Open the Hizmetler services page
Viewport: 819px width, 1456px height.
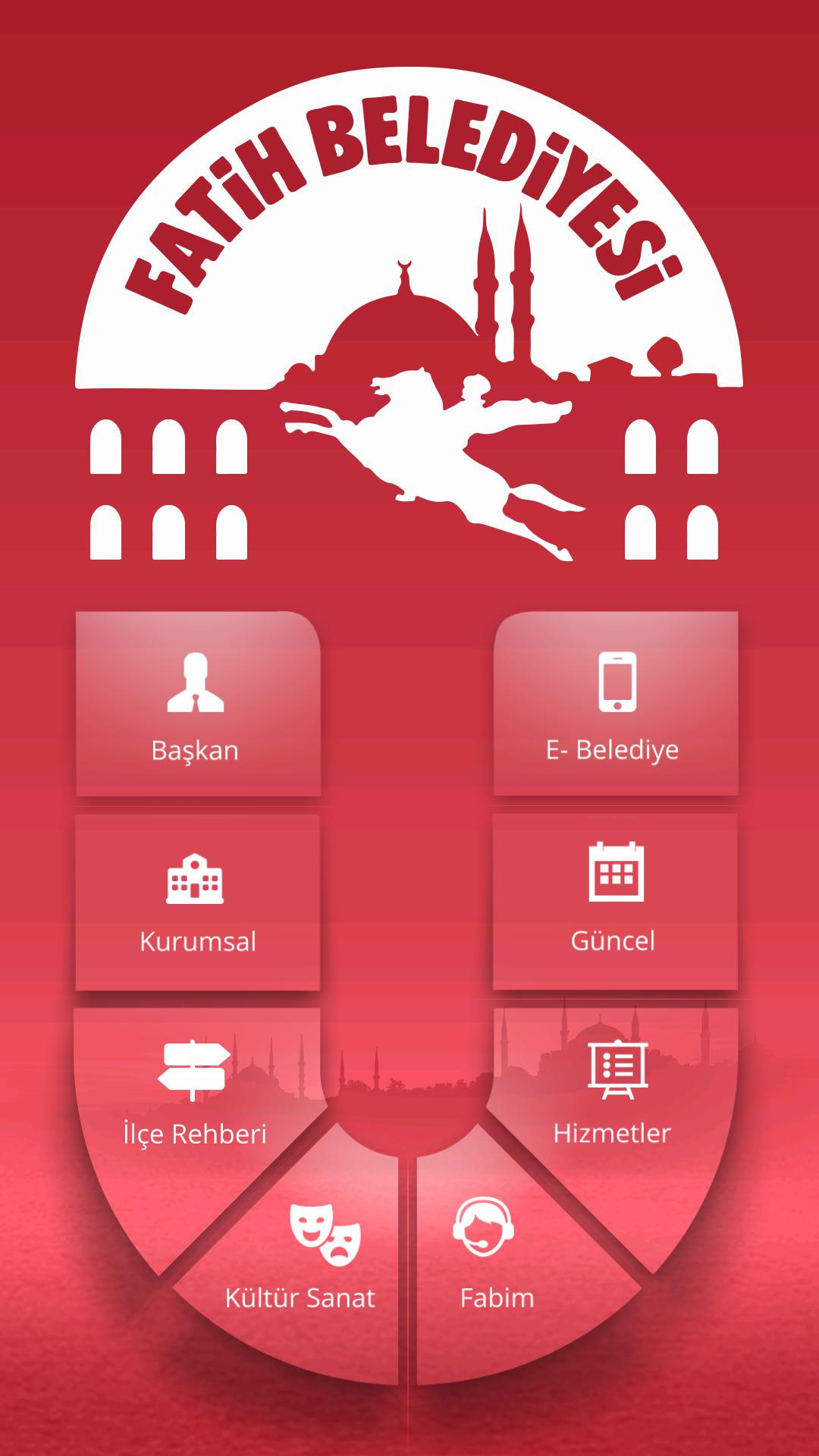point(617,1092)
